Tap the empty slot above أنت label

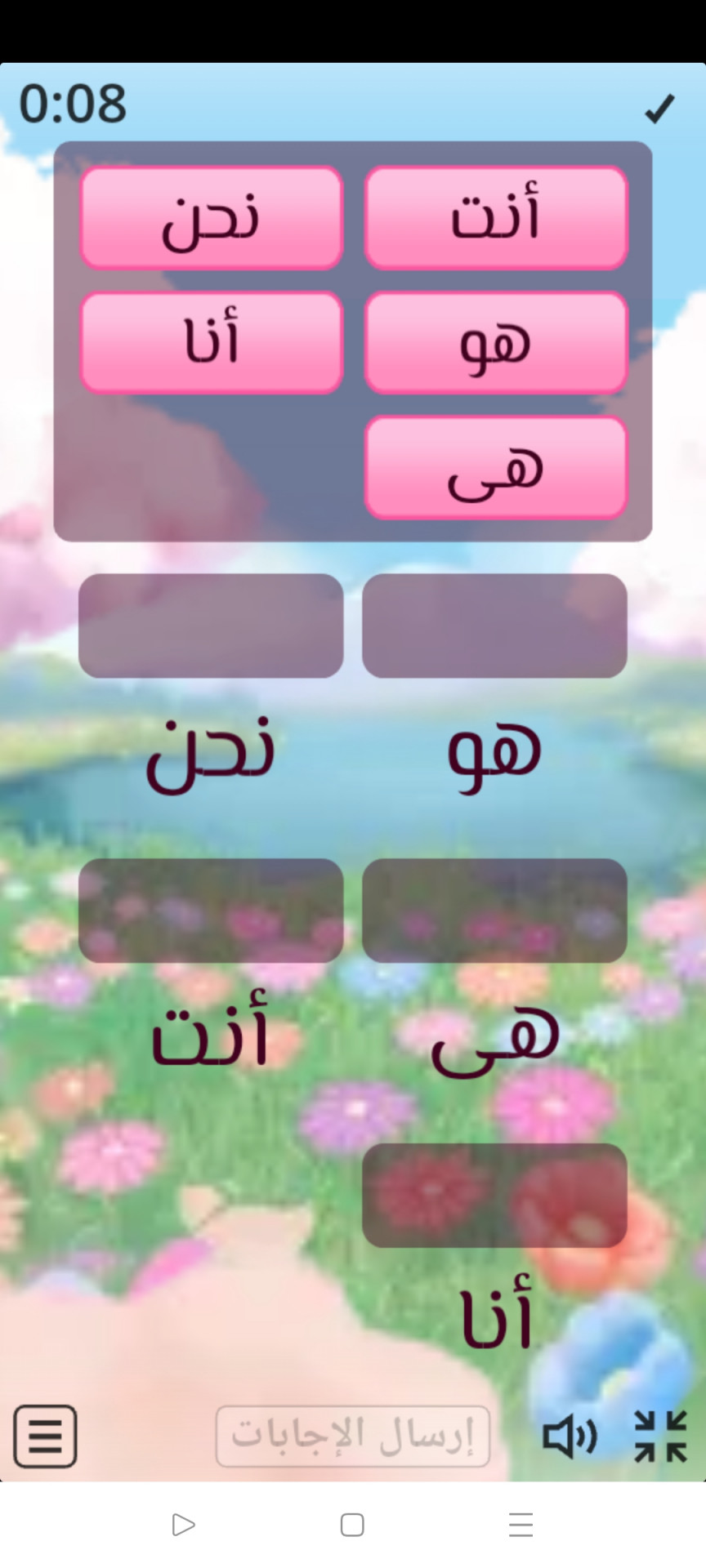pyautogui.click(x=211, y=910)
